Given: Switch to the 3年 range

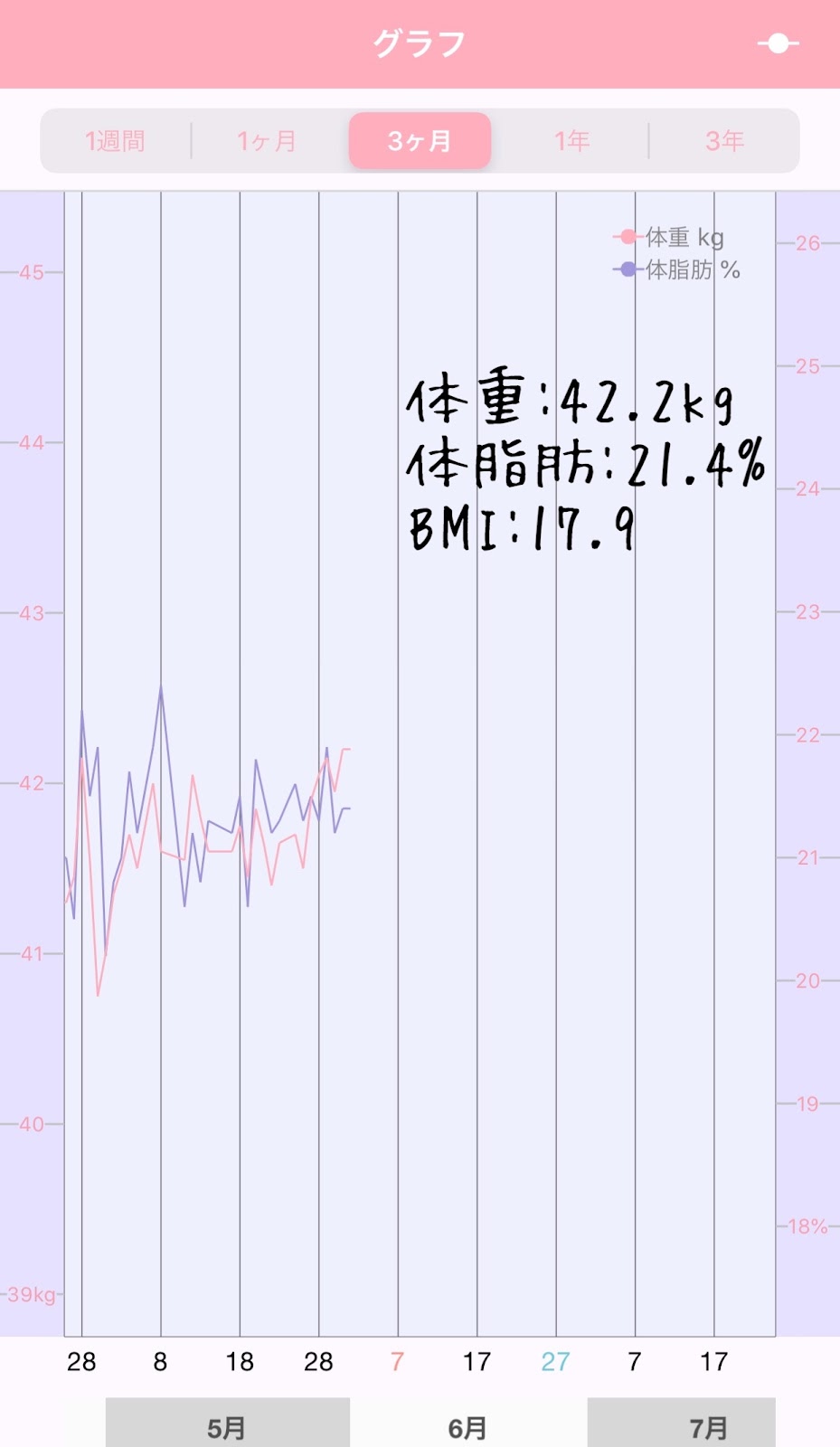Looking at the screenshot, I should pyautogui.click(x=724, y=141).
